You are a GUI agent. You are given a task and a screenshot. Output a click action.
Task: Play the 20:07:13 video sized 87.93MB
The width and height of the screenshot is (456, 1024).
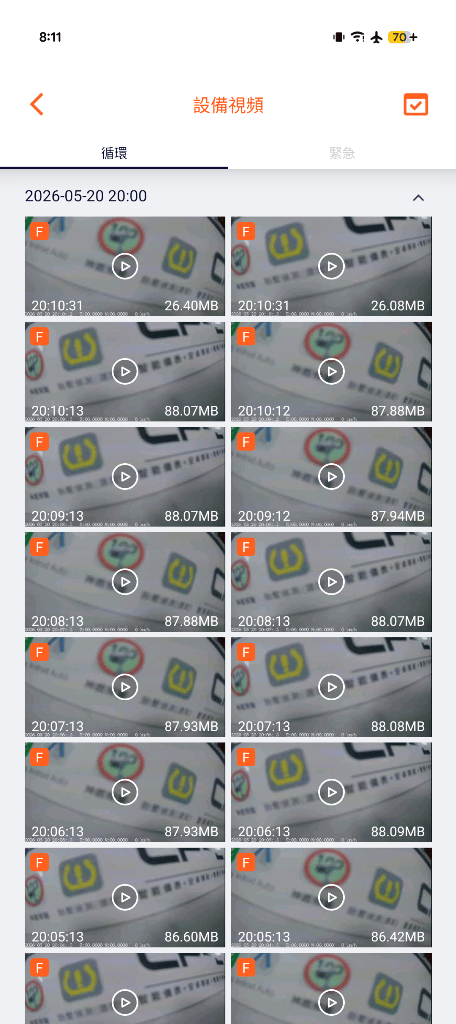[x=125, y=687]
